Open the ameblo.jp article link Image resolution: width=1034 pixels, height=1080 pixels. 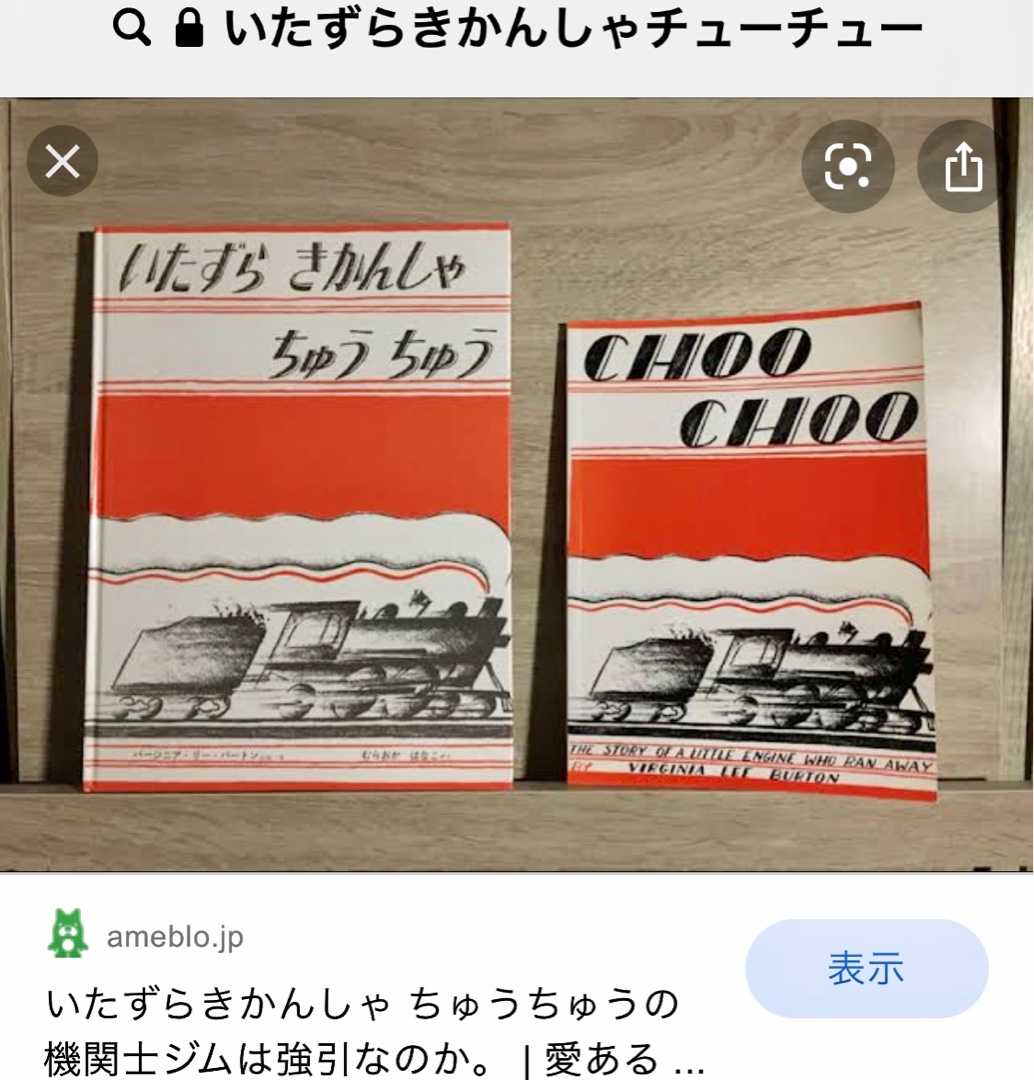(x=362, y=1030)
